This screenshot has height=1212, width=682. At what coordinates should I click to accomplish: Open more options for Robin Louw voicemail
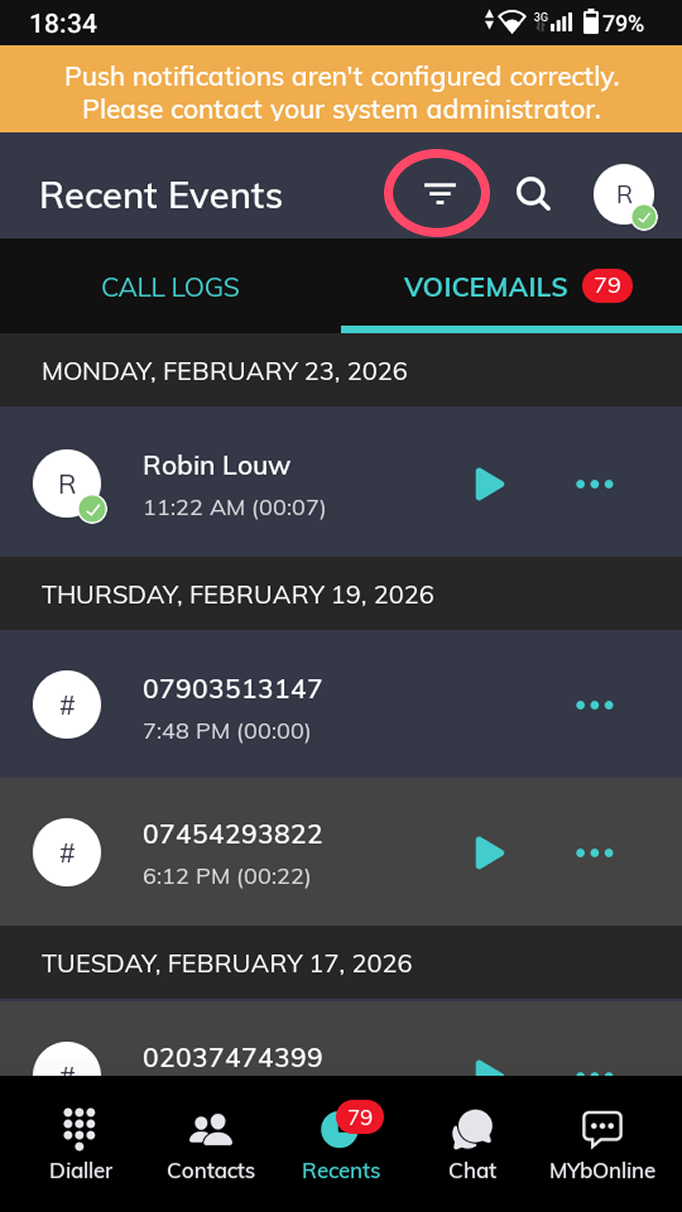(x=594, y=484)
